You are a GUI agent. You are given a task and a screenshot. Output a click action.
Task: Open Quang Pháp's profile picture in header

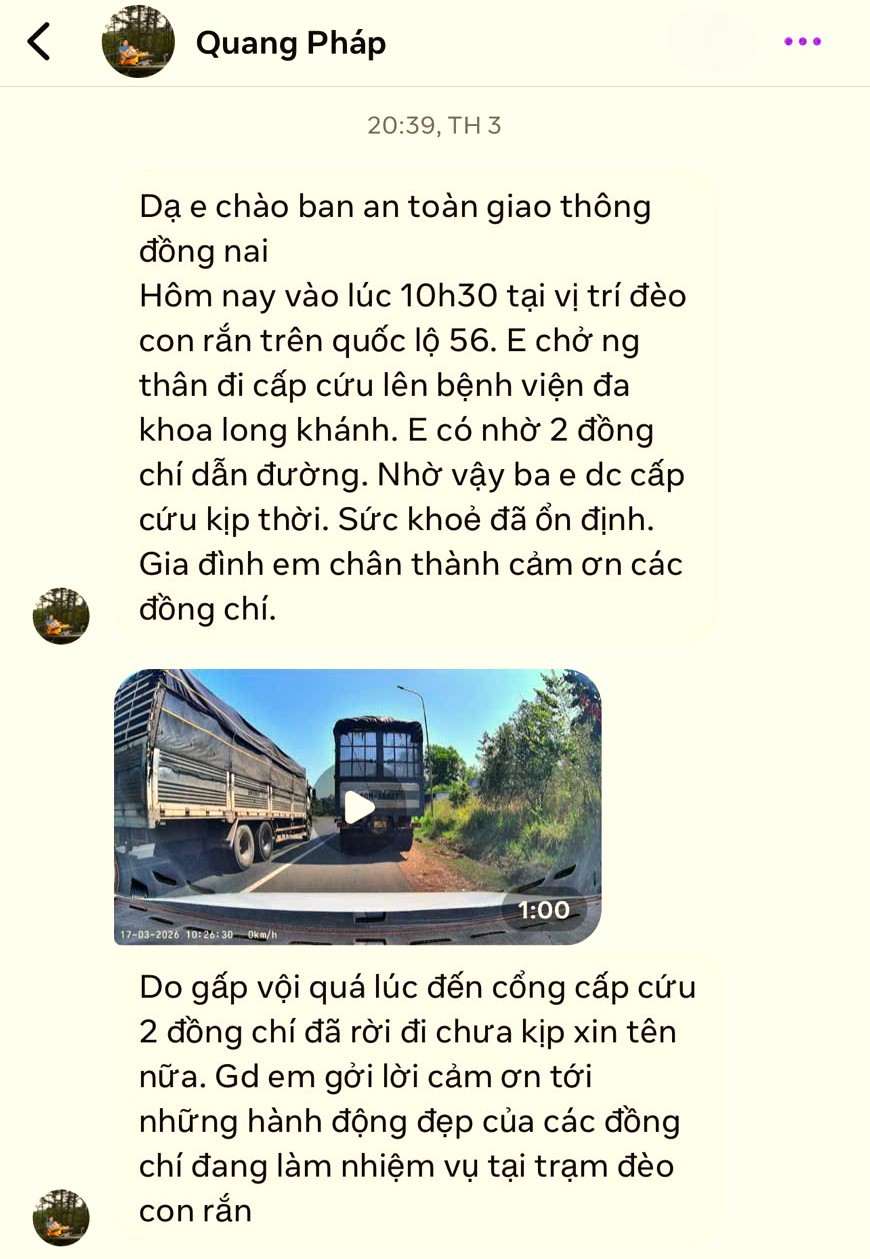tap(138, 42)
